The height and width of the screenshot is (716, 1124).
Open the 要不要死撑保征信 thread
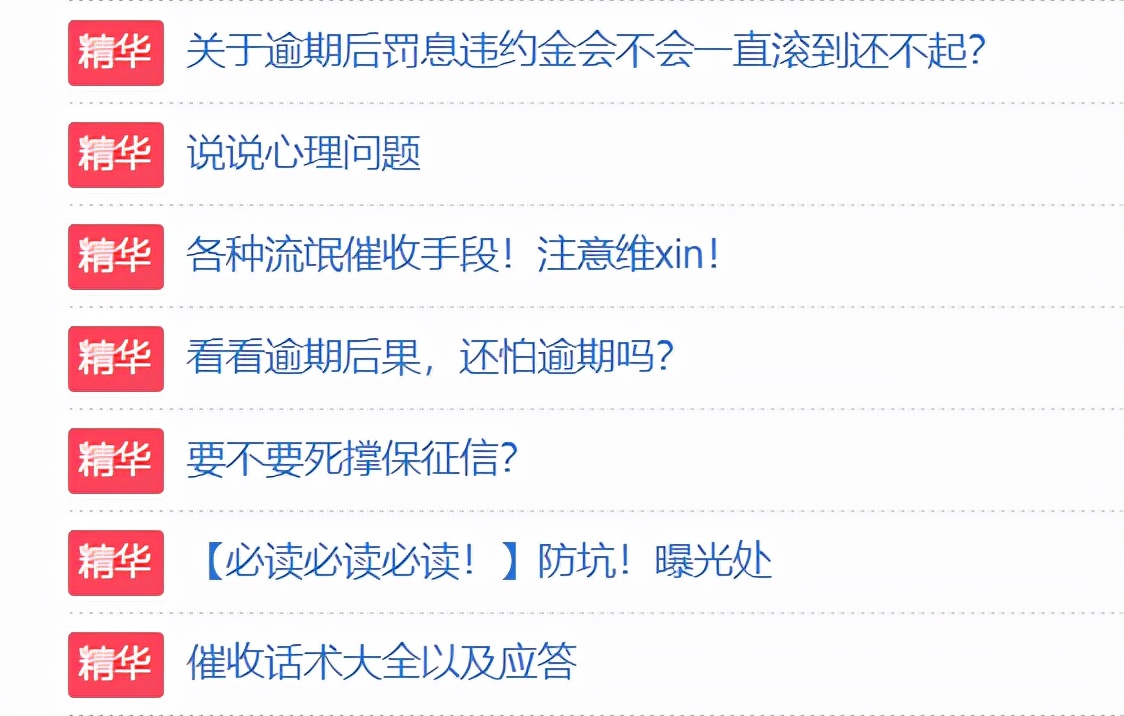click(x=352, y=459)
